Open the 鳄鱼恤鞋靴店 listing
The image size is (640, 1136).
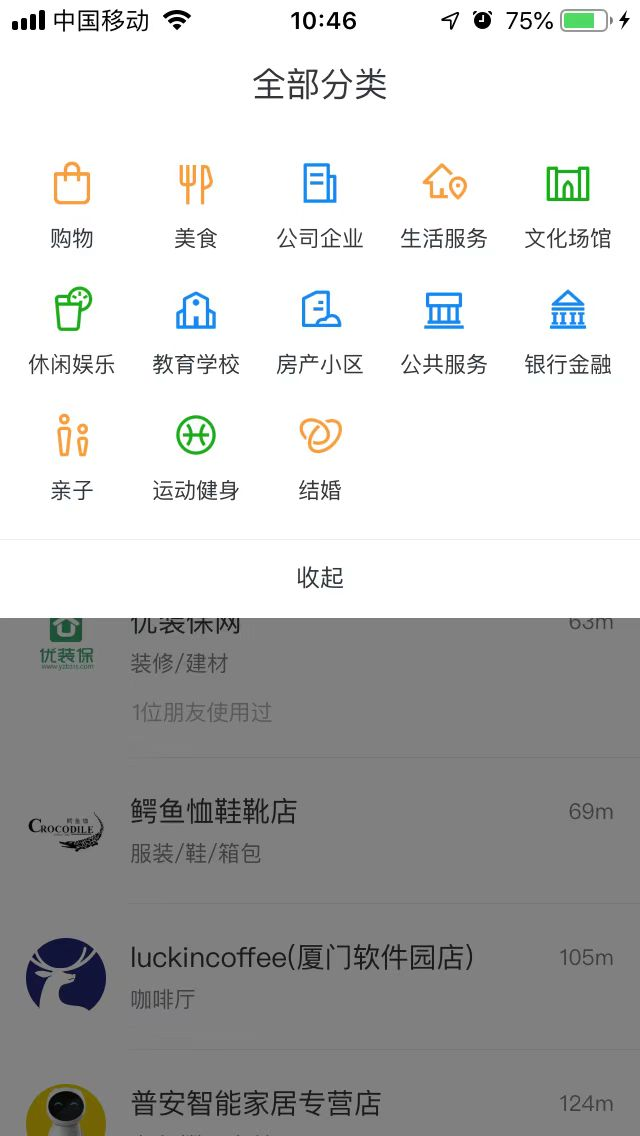[x=320, y=830]
